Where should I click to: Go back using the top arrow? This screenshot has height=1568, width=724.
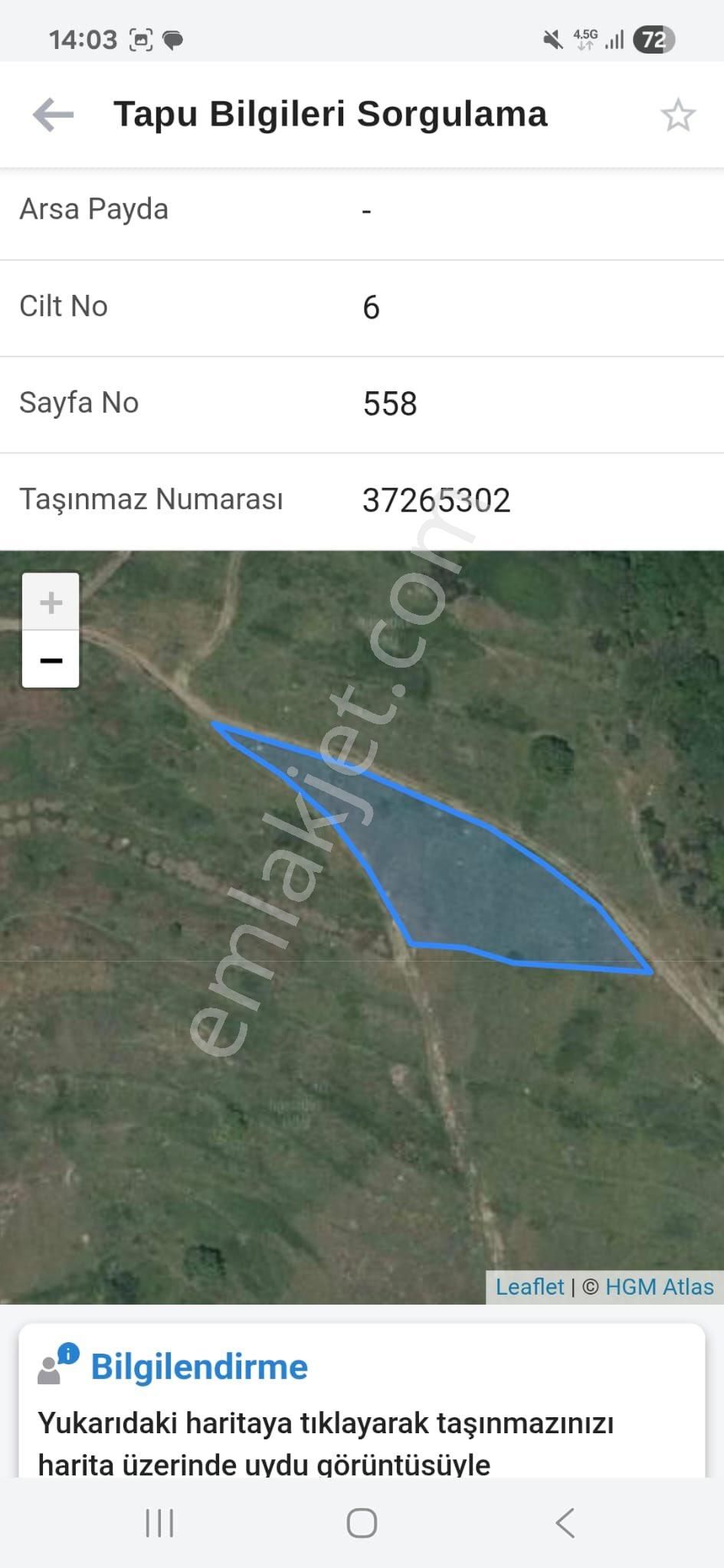(53, 115)
